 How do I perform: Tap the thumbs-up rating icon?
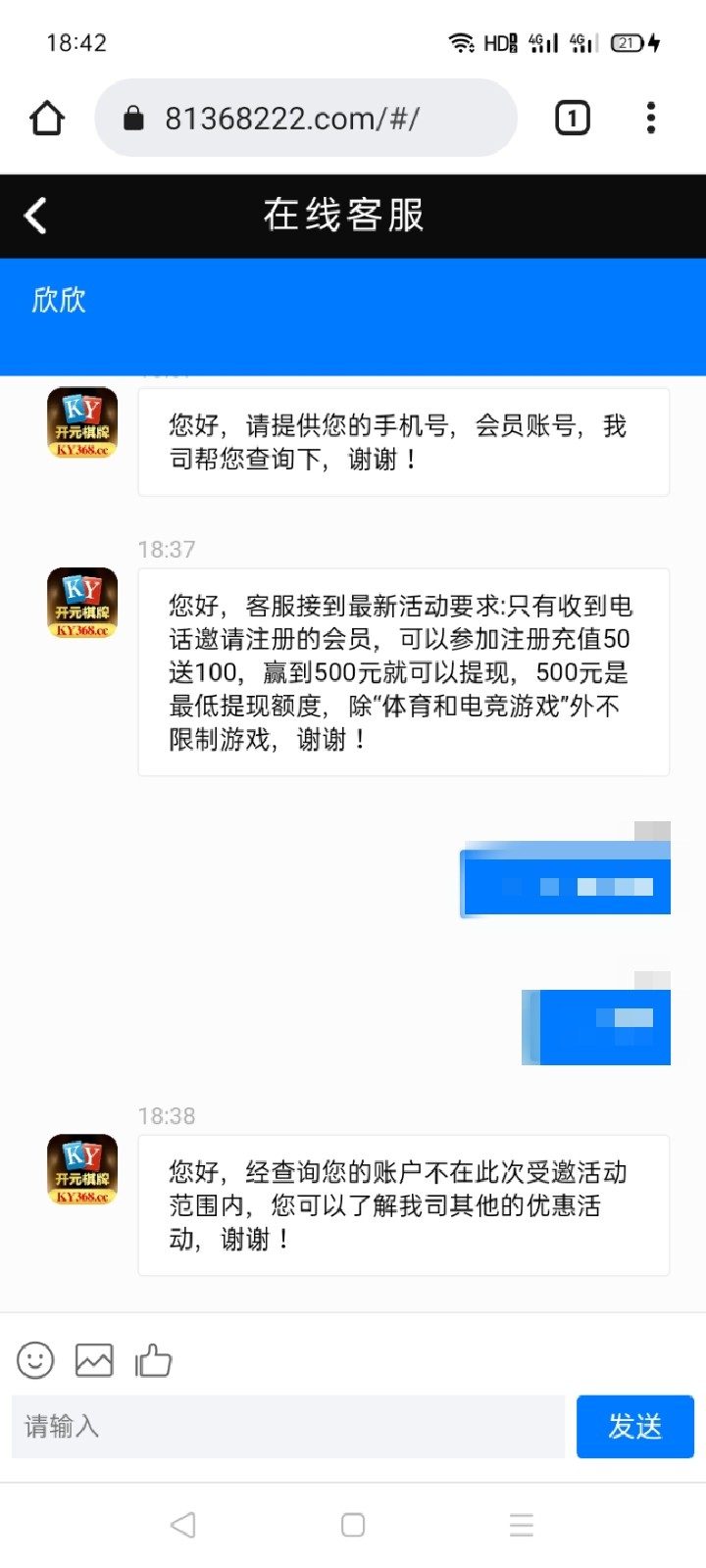pos(153,1361)
